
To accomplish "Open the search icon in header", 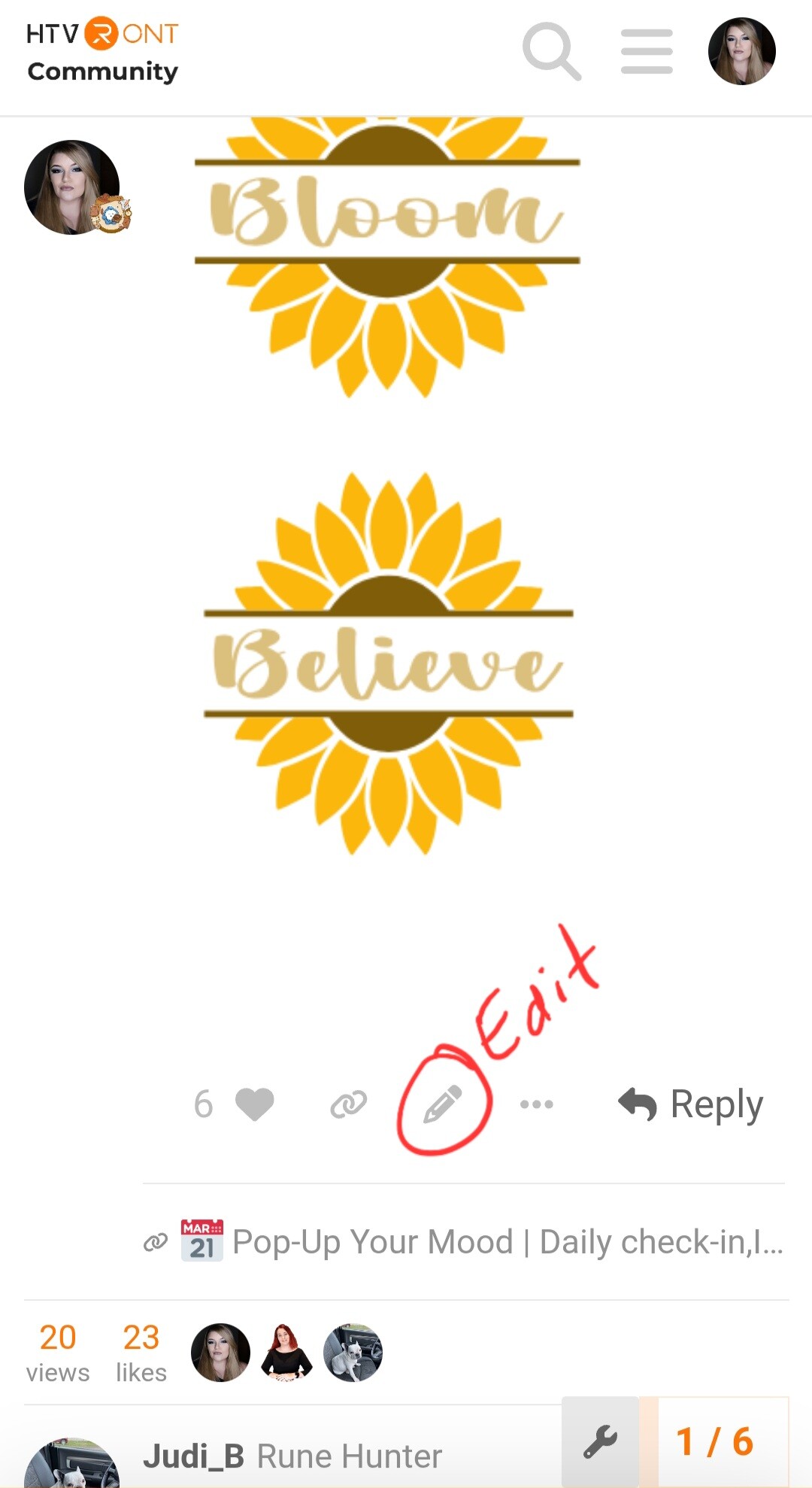I will [551, 51].
